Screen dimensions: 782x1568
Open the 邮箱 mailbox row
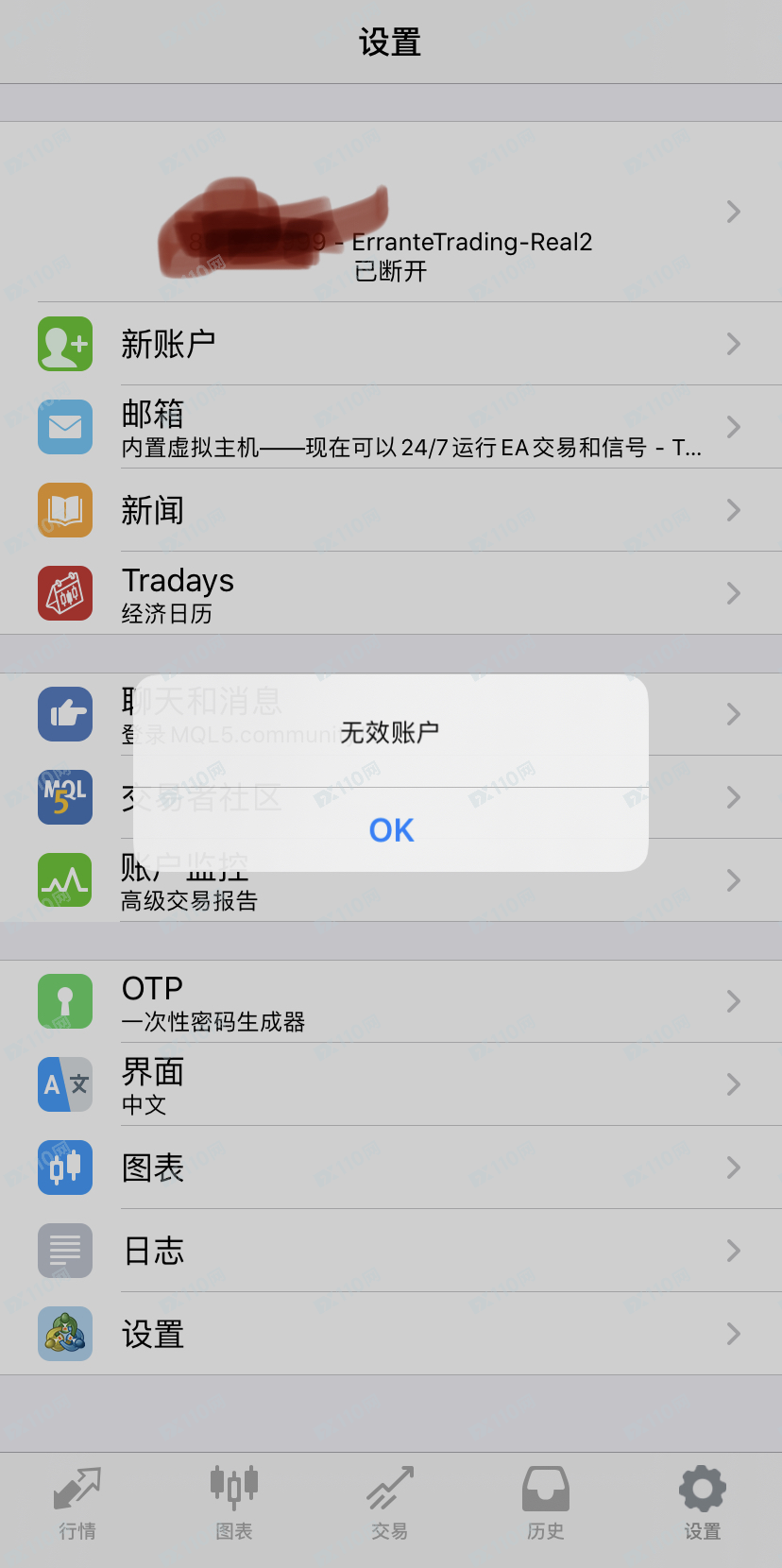(391, 427)
